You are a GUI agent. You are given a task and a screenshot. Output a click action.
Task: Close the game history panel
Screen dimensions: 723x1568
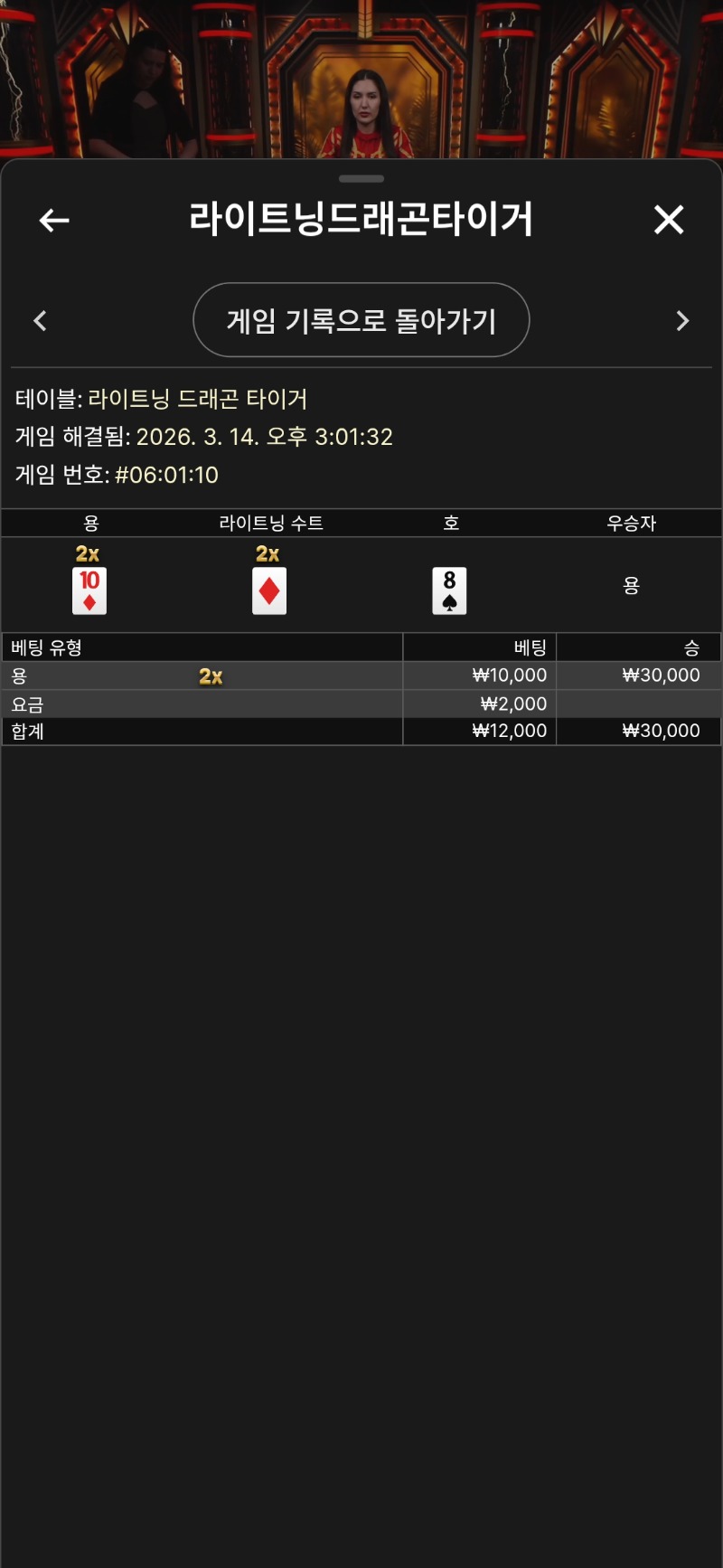(669, 220)
